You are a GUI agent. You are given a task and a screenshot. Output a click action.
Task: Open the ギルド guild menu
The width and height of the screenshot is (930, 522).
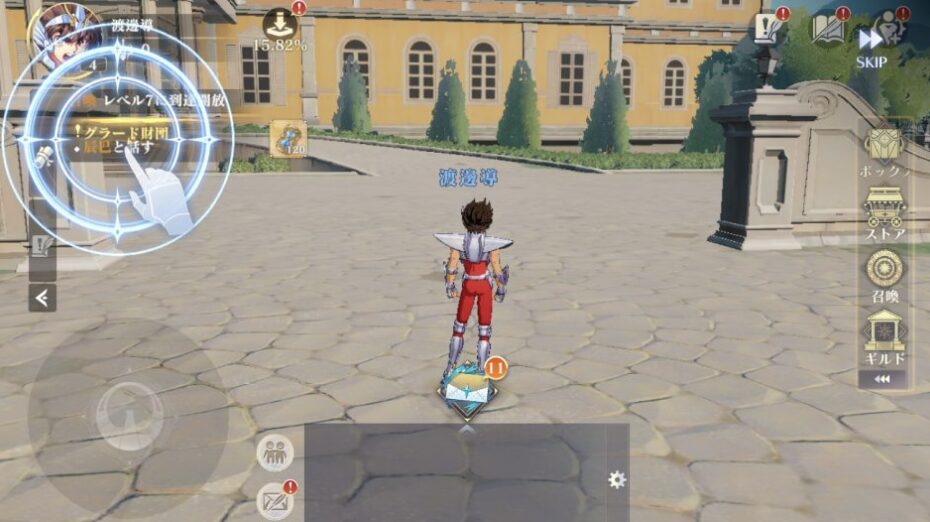[x=884, y=336]
